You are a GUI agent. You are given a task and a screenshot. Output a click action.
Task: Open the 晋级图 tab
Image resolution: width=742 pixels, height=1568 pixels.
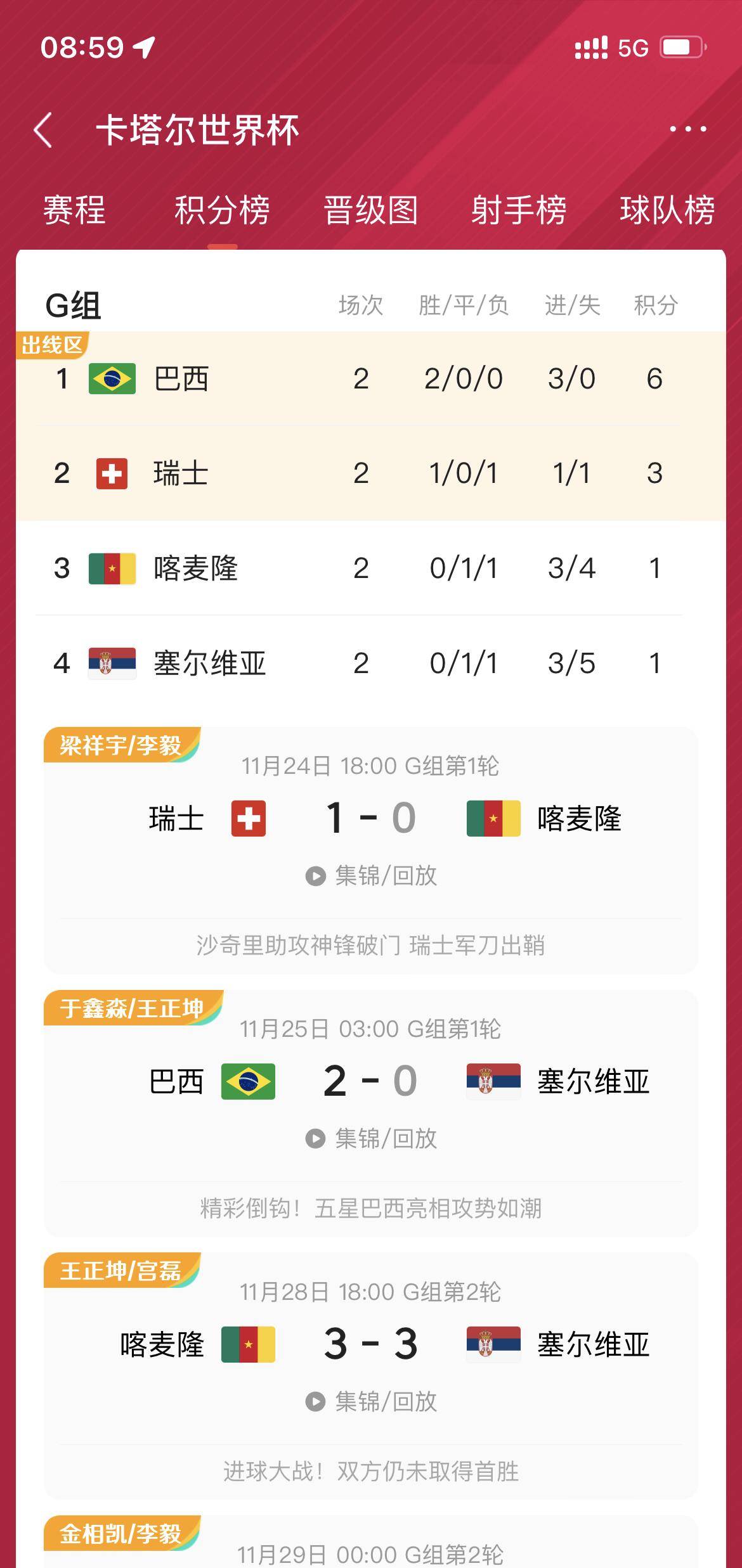tap(370, 210)
